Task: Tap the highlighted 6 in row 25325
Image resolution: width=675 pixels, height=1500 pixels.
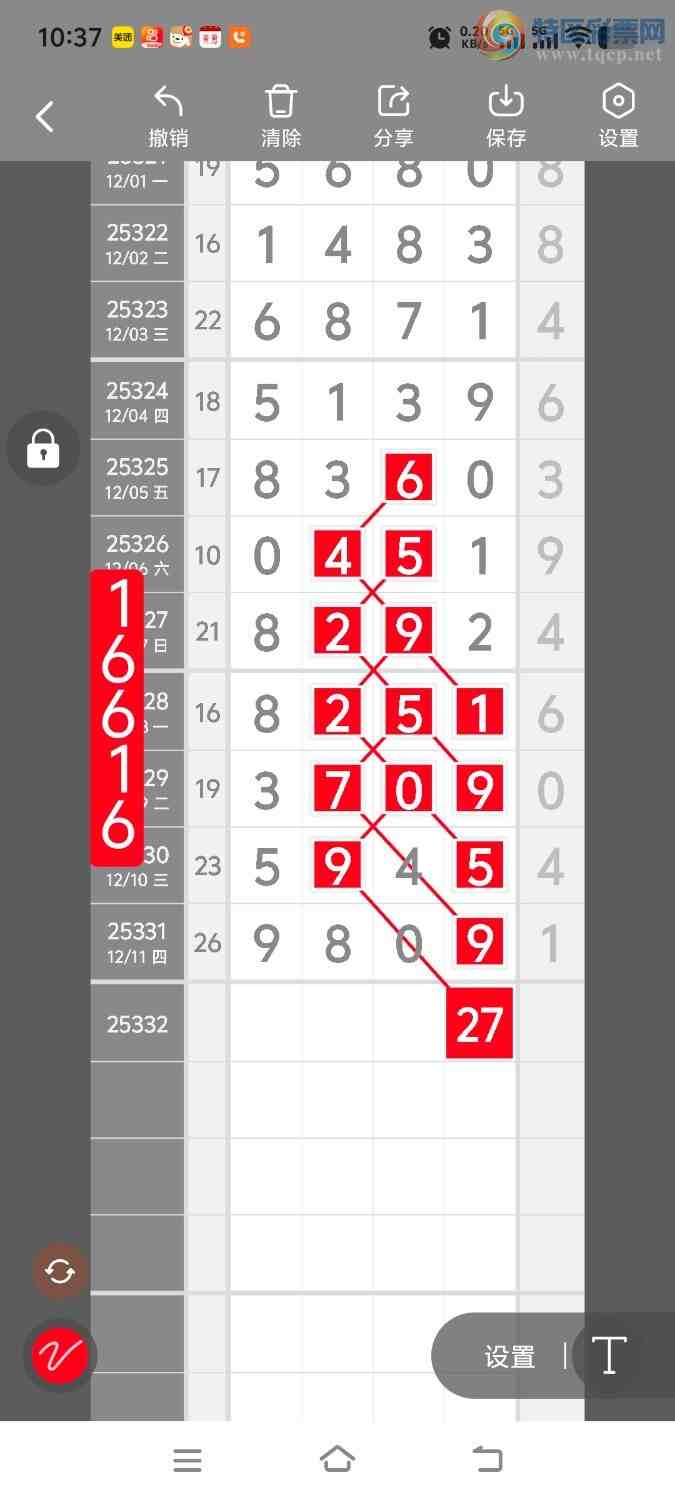Action: click(x=409, y=479)
